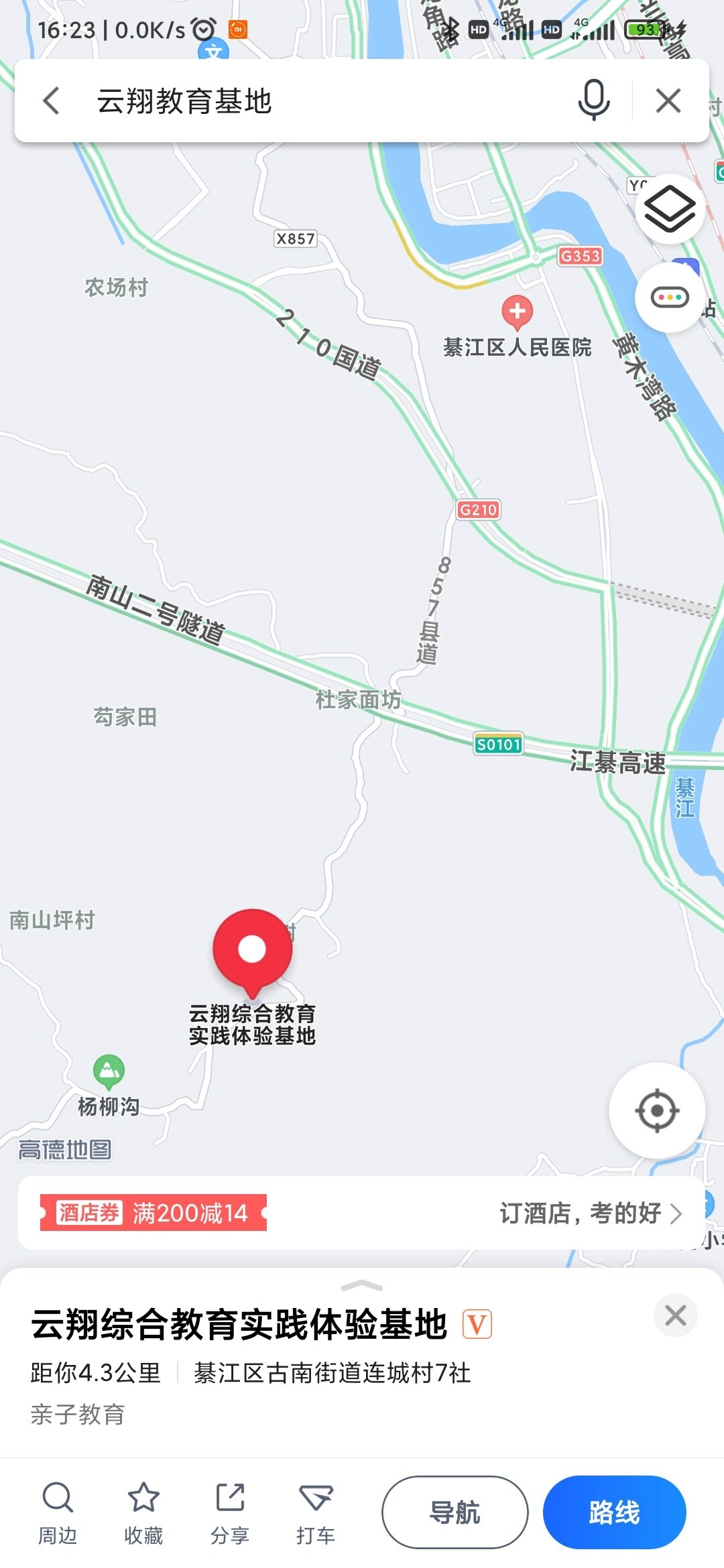The width and height of the screenshot is (724, 1568).
Task: View routes with 路线 button
Action: click(614, 1512)
